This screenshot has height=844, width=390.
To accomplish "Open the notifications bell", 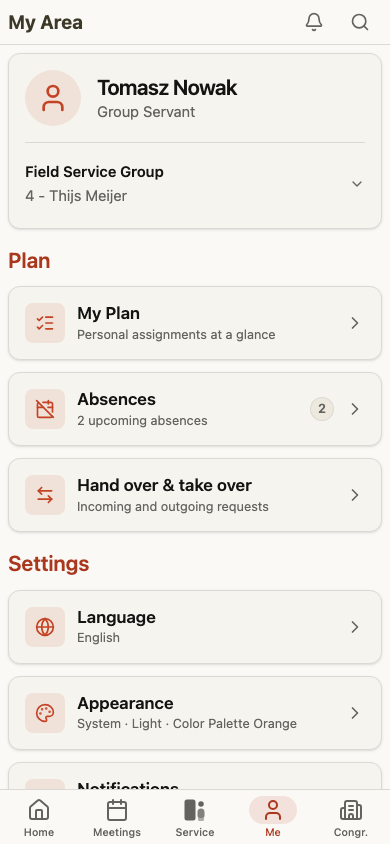I will coord(314,22).
